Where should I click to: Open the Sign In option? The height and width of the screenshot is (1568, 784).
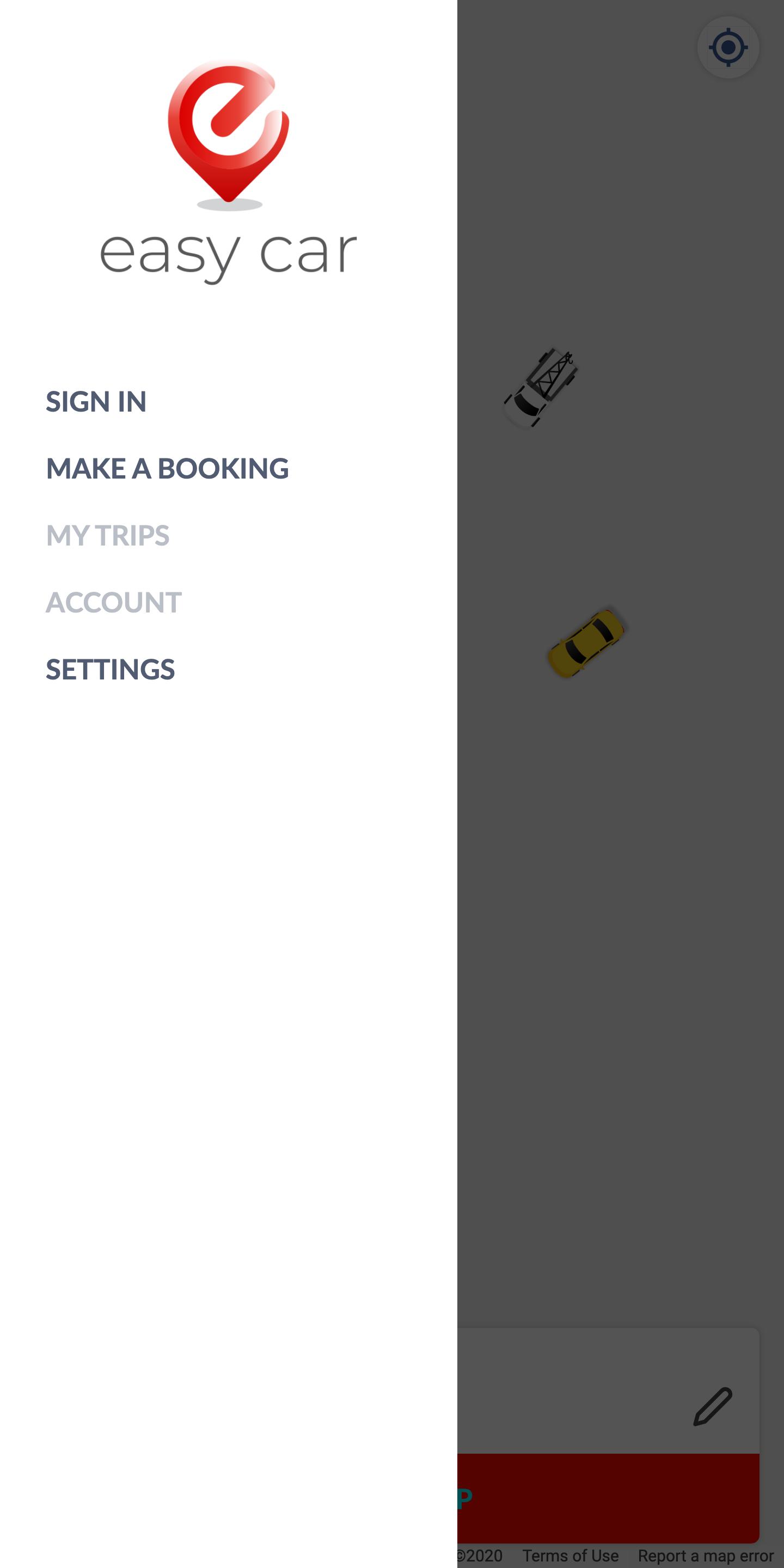pos(96,402)
